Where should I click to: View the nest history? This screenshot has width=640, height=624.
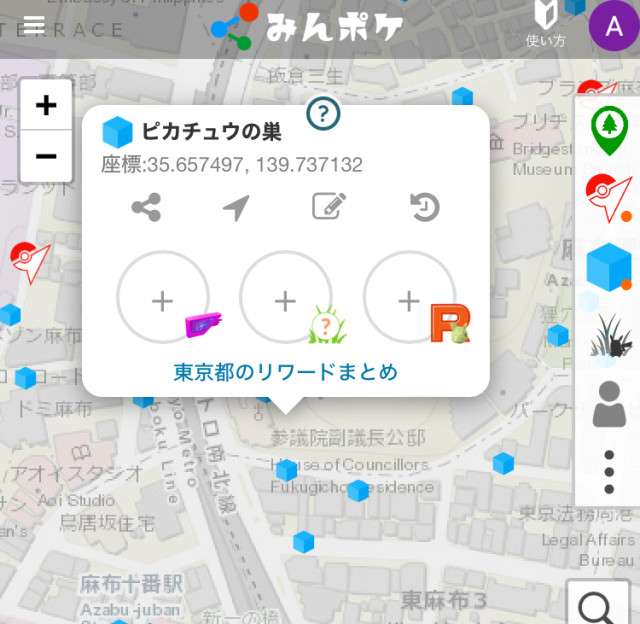coord(425,207)
